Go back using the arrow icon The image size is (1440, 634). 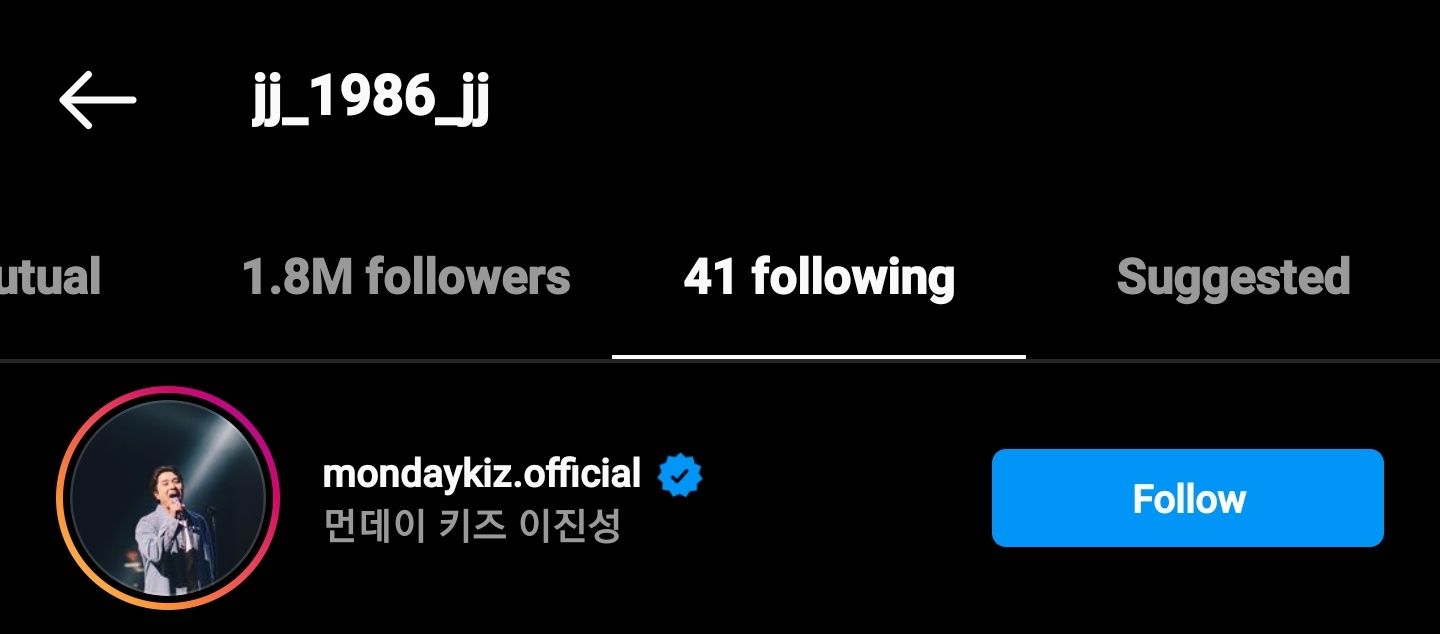pyautogui.click(x=97, y=100)
